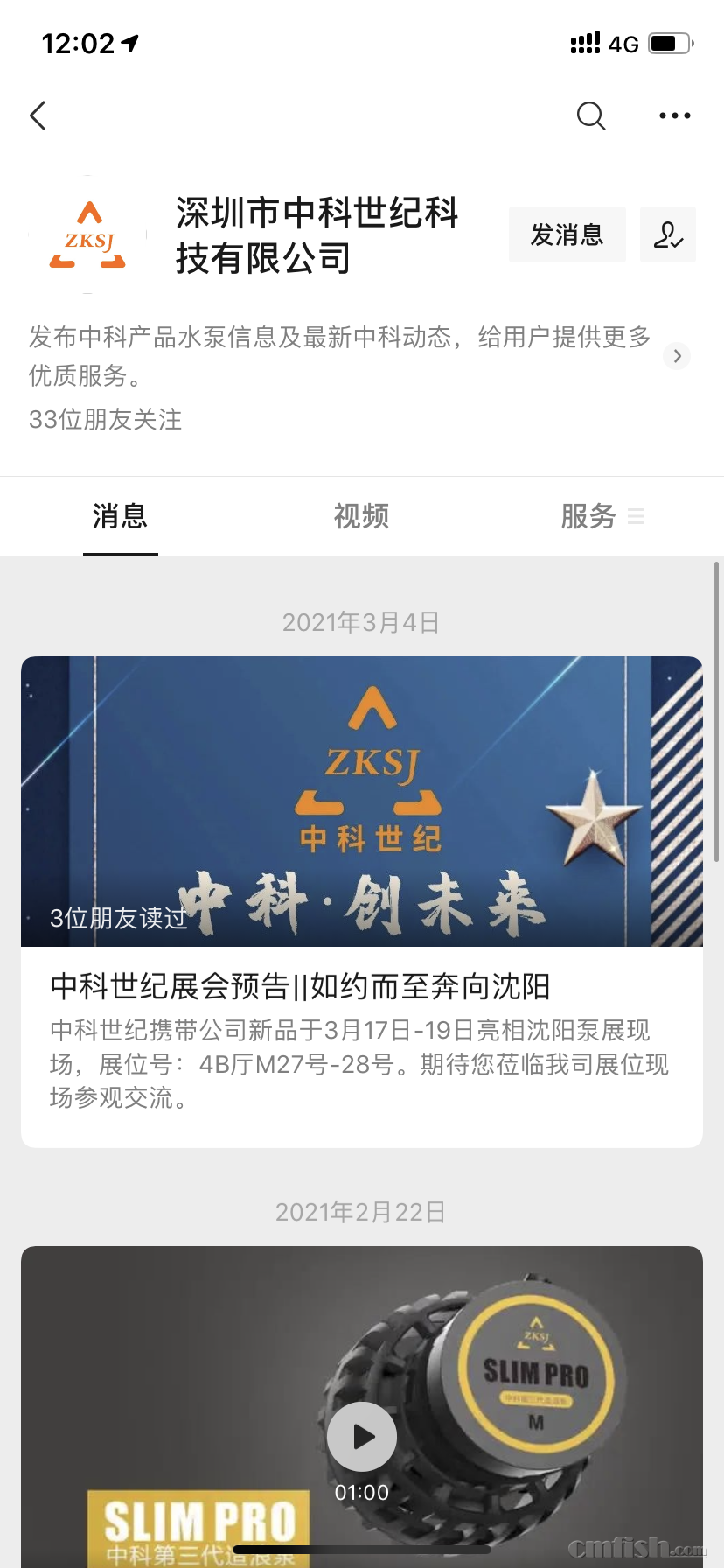Go back to the previous page
Image resolution: width=724 pixels, height=1568 pixels.
[x=38, y=115]
